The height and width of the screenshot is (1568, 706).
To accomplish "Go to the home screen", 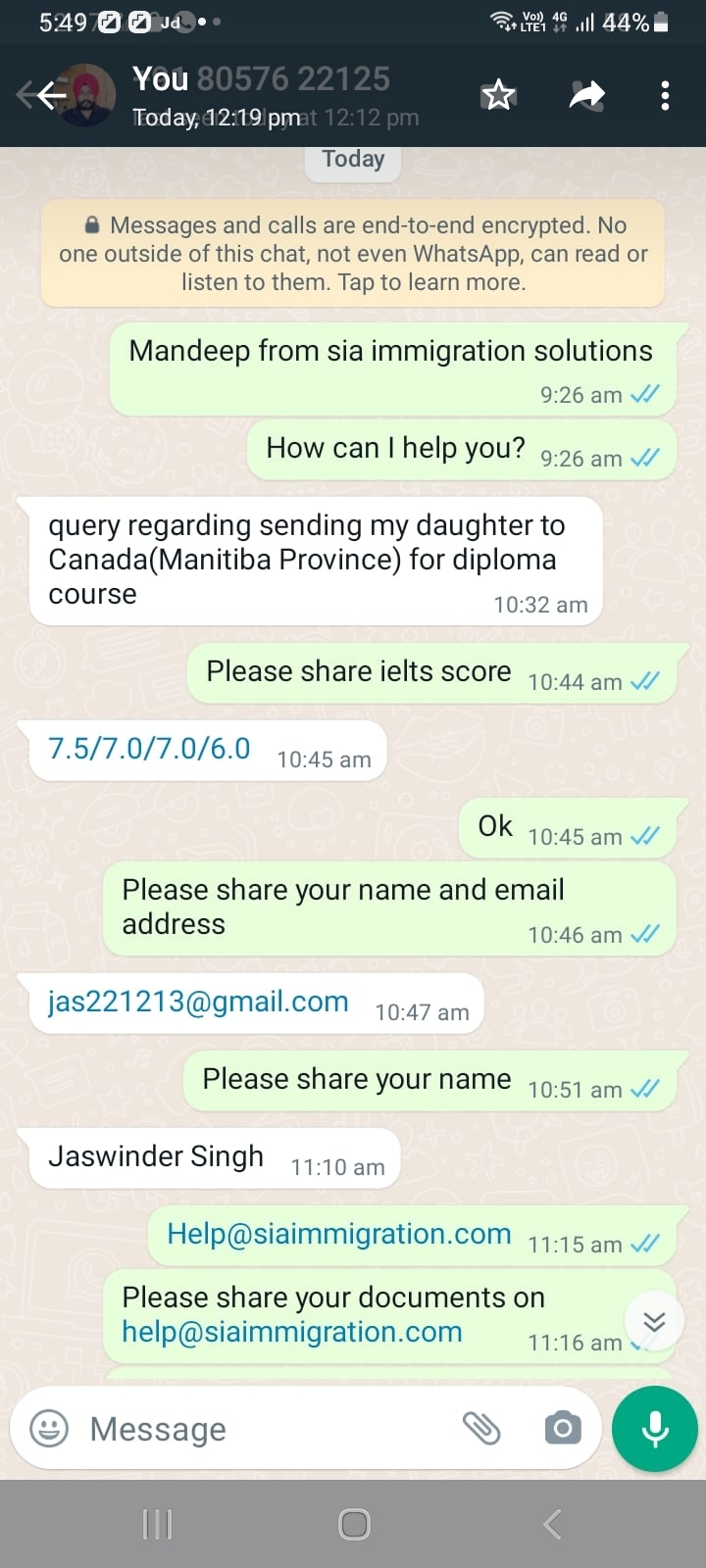I will tap(353, 1524).
